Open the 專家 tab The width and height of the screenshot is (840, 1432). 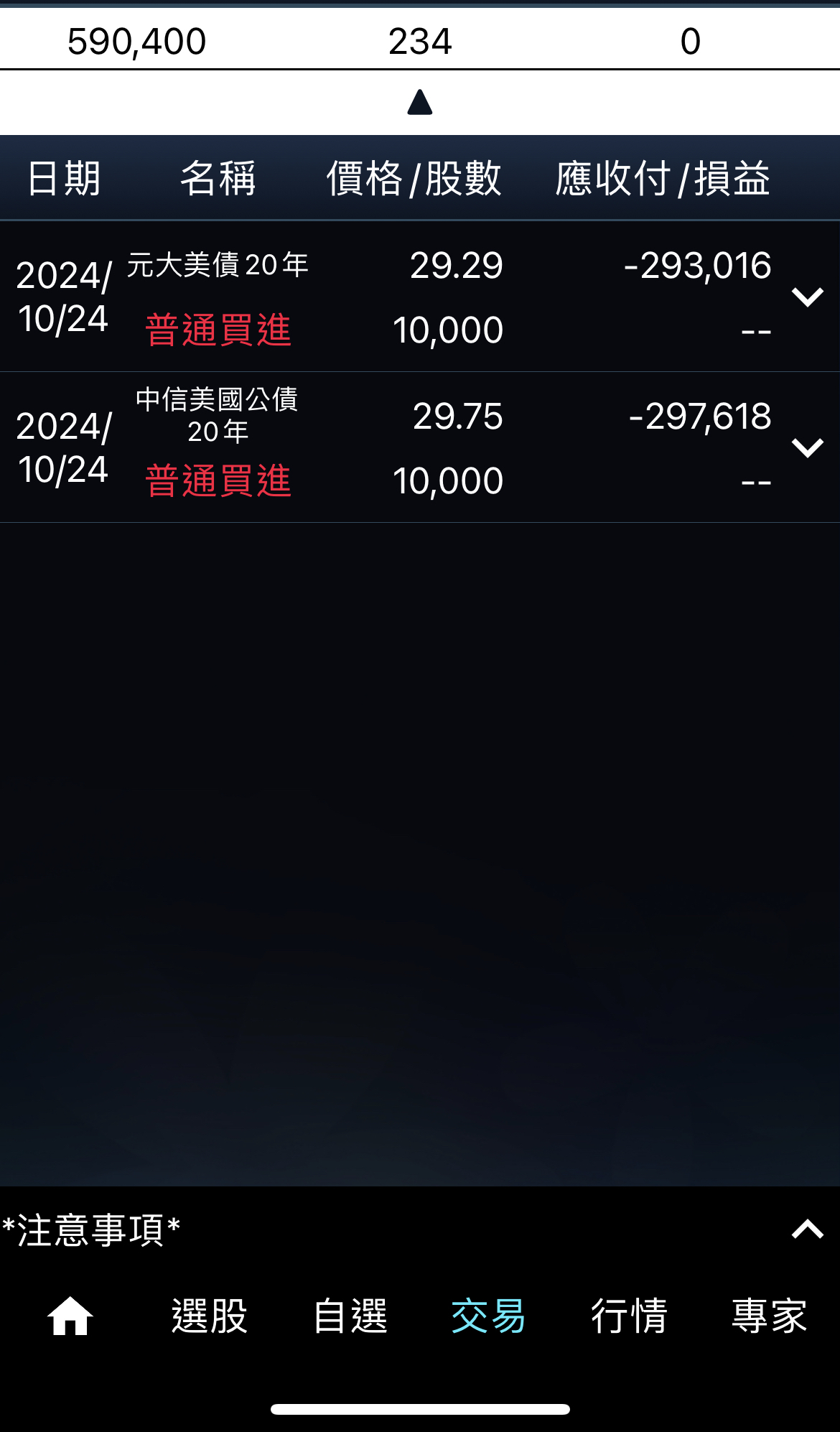point(769,1316)
